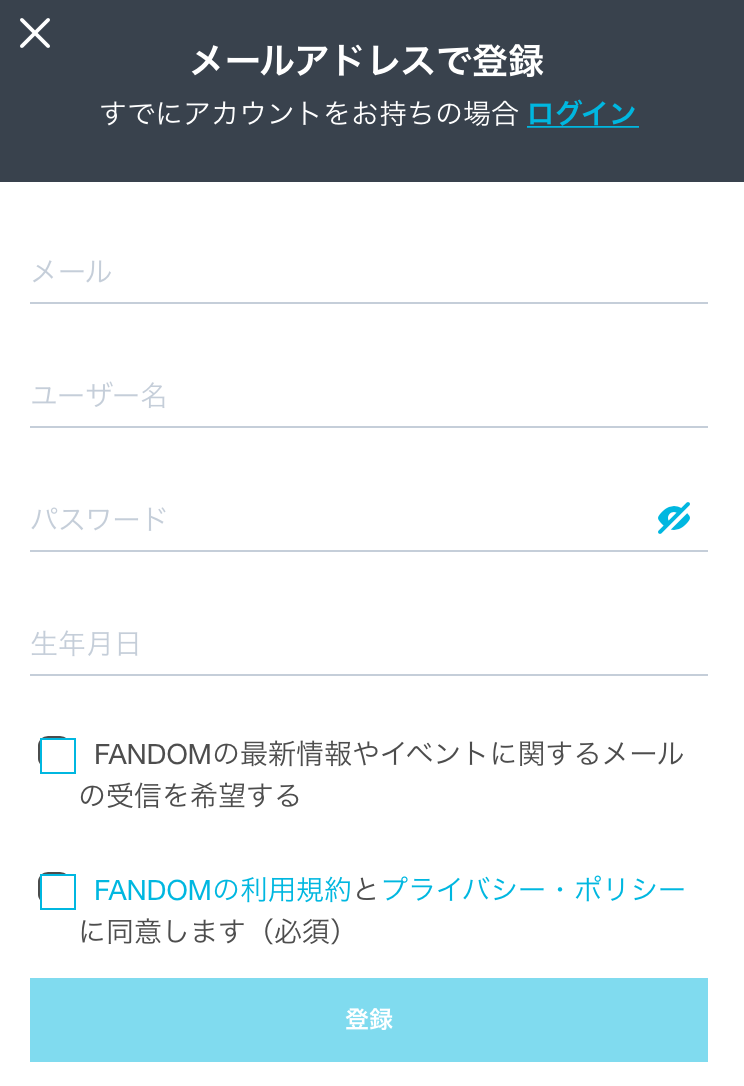The image size is (744, 1086).
Task: Tap the パスワード field
Action: pos(340,520)
